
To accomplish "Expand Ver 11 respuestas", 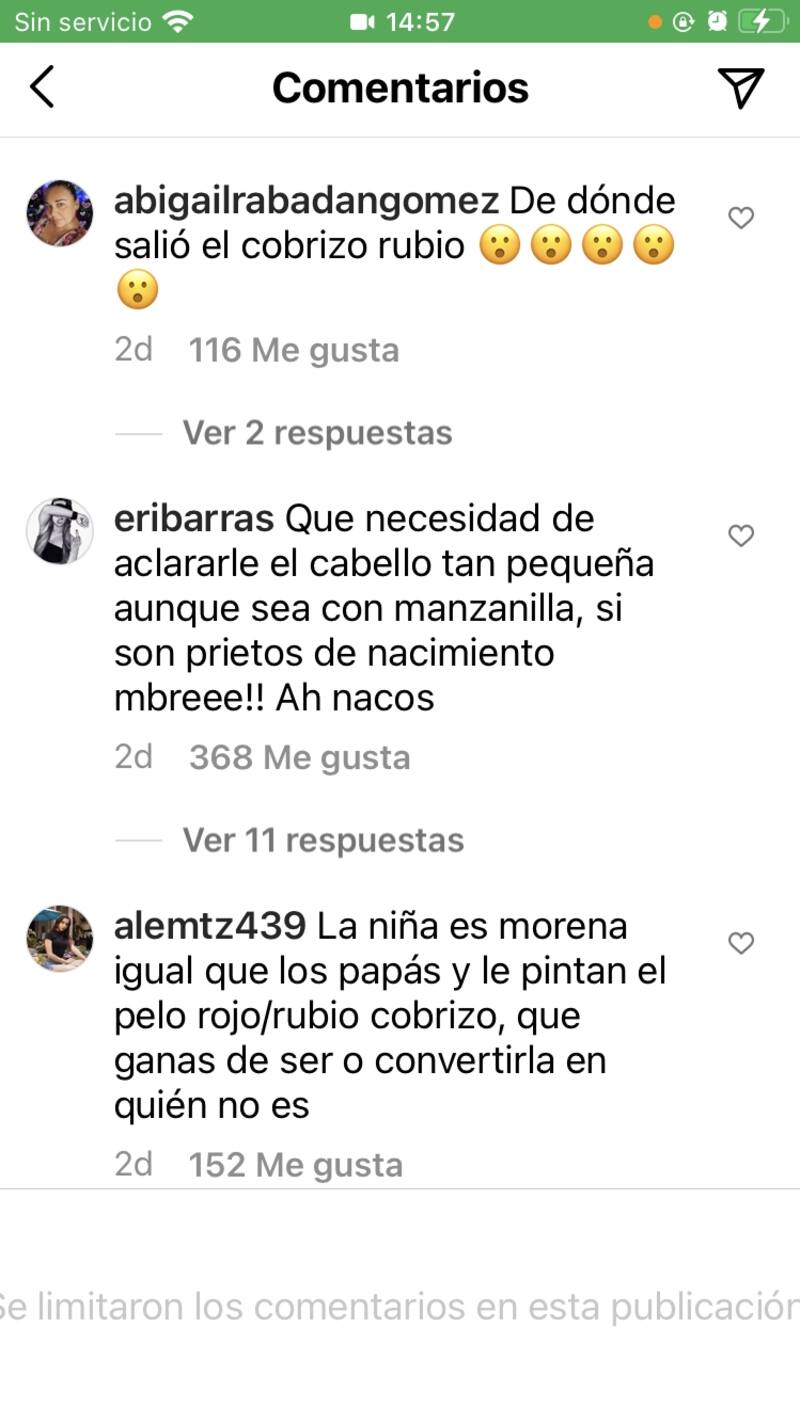I will point(323,840).
